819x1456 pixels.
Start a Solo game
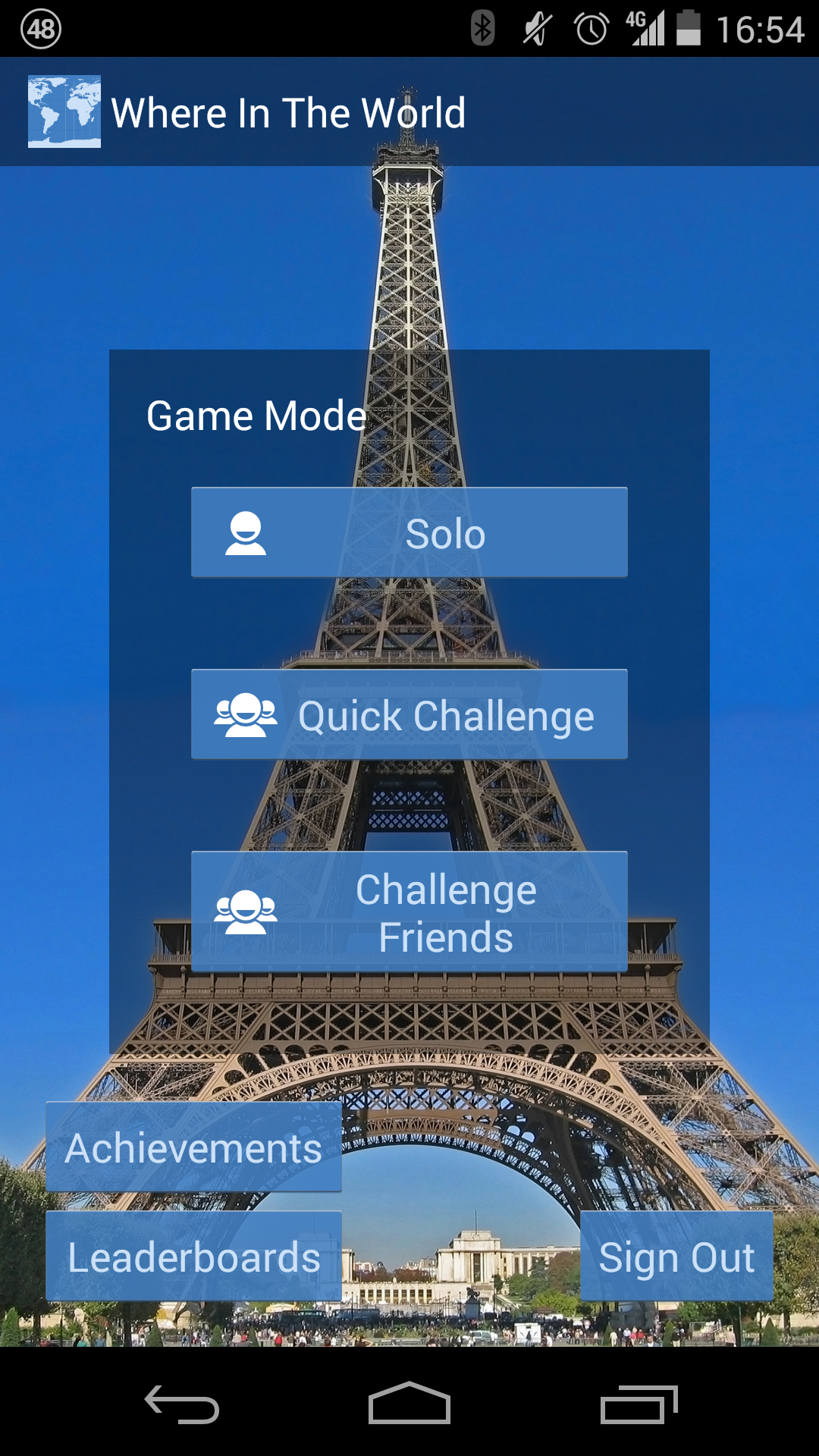click(409, 532)
